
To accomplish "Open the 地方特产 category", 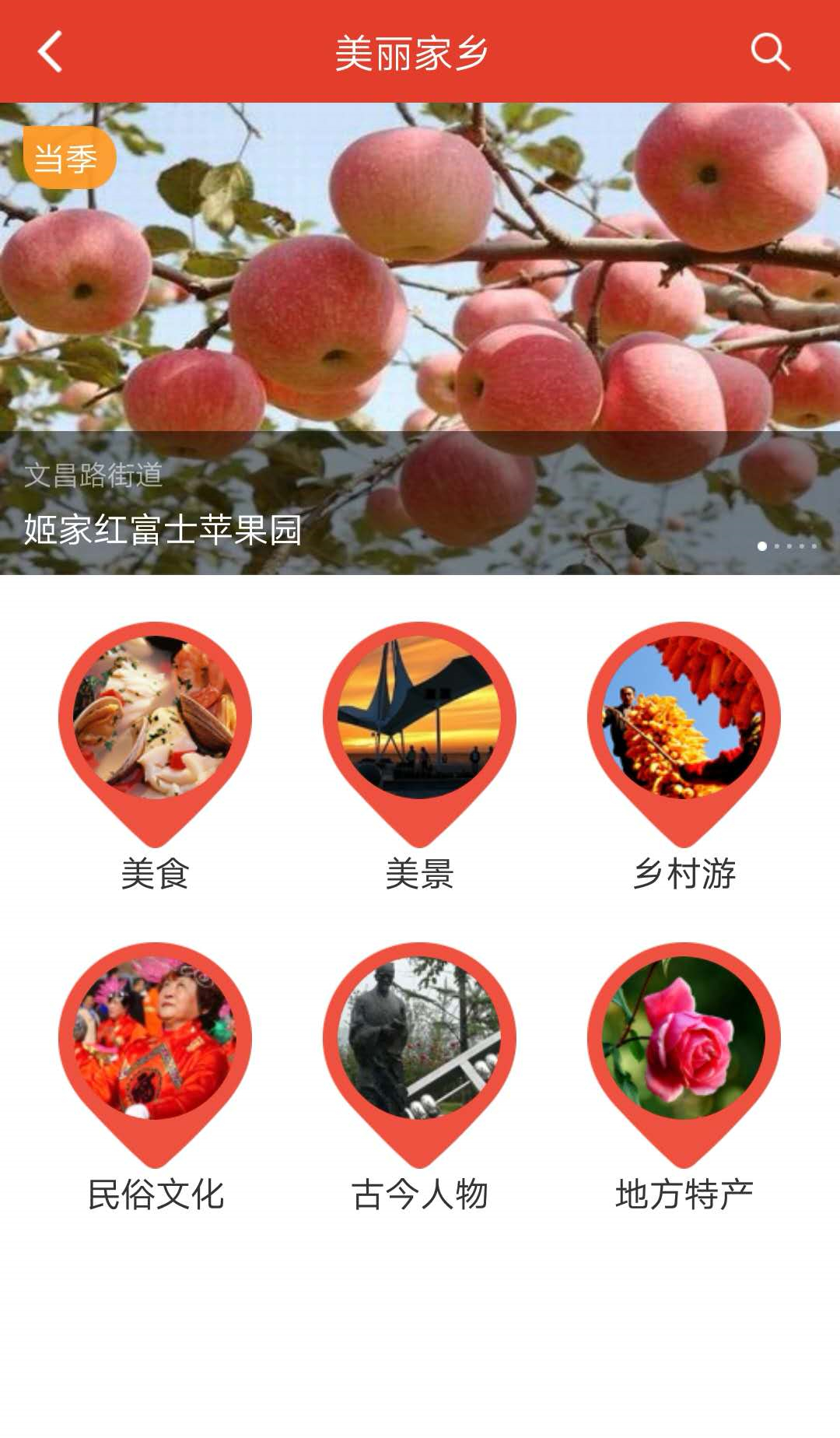I will coord(684,1078).
